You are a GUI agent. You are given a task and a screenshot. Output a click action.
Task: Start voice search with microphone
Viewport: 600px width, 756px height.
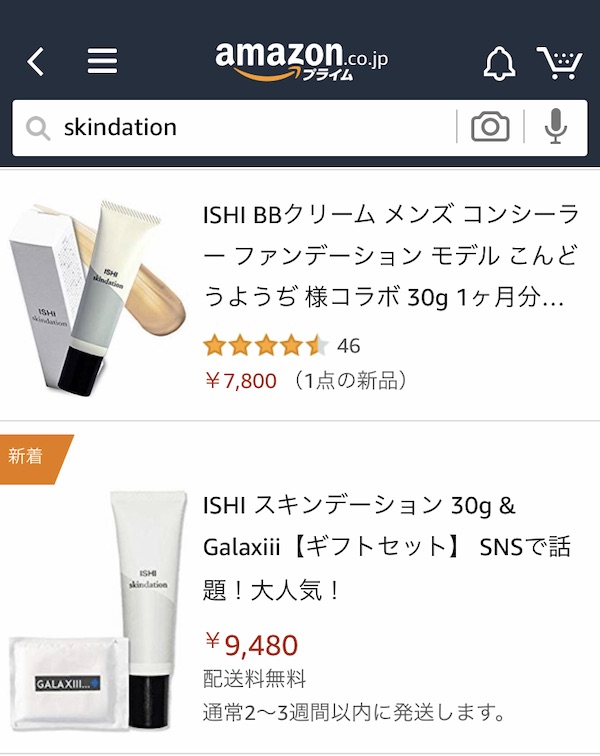click(x=556, y=127)
